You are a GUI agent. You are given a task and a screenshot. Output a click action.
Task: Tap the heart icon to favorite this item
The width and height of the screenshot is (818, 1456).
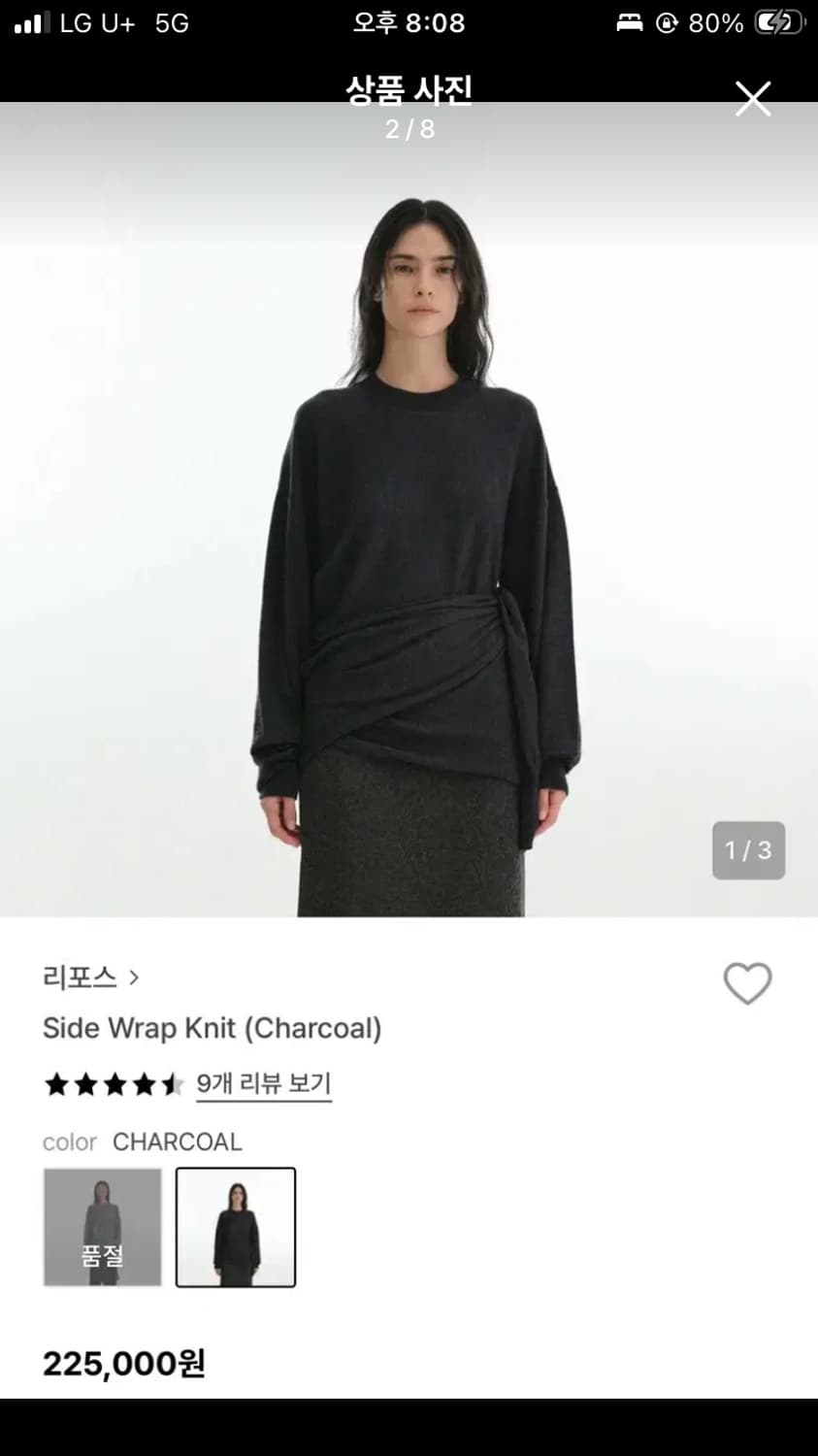747,983
